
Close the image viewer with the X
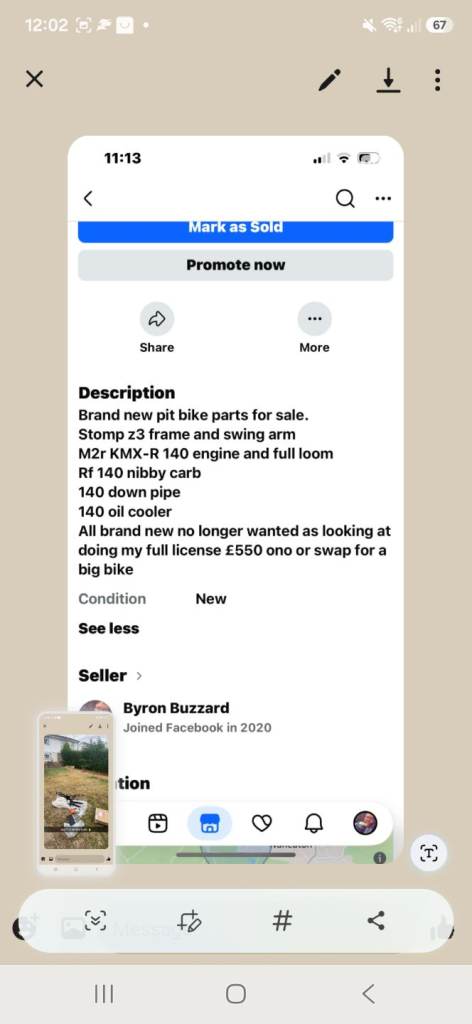coord(34,80)
